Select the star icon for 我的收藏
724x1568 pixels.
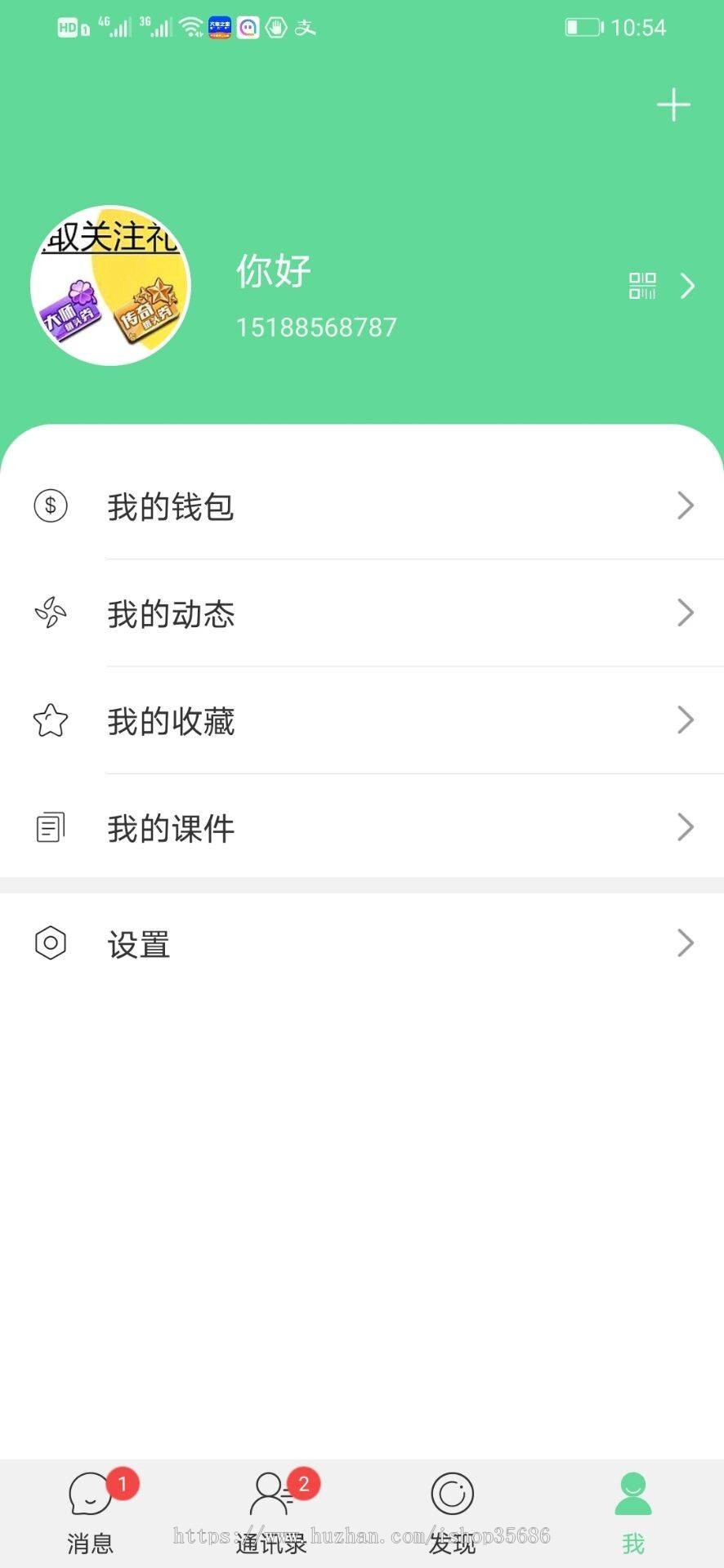click(51, 721)
